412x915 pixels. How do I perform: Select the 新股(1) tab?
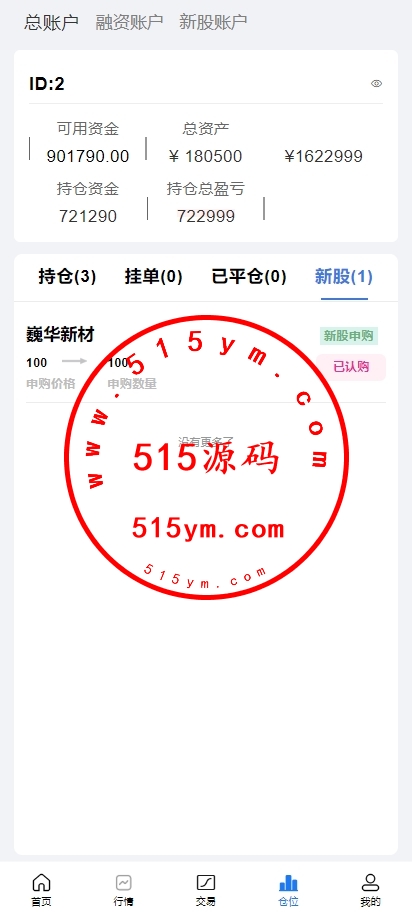(344, 277)
